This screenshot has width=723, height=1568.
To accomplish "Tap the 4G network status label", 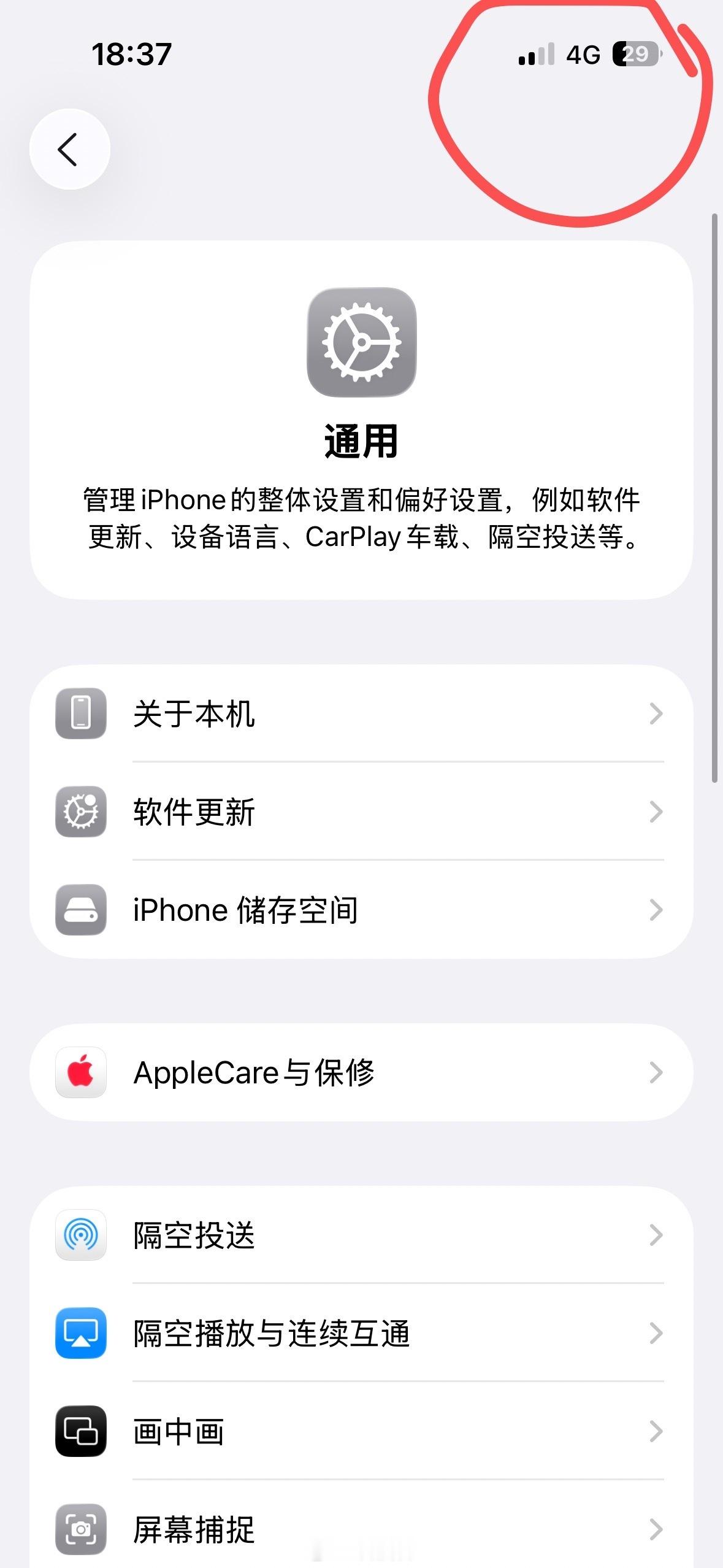I will (x=584, y=55).
